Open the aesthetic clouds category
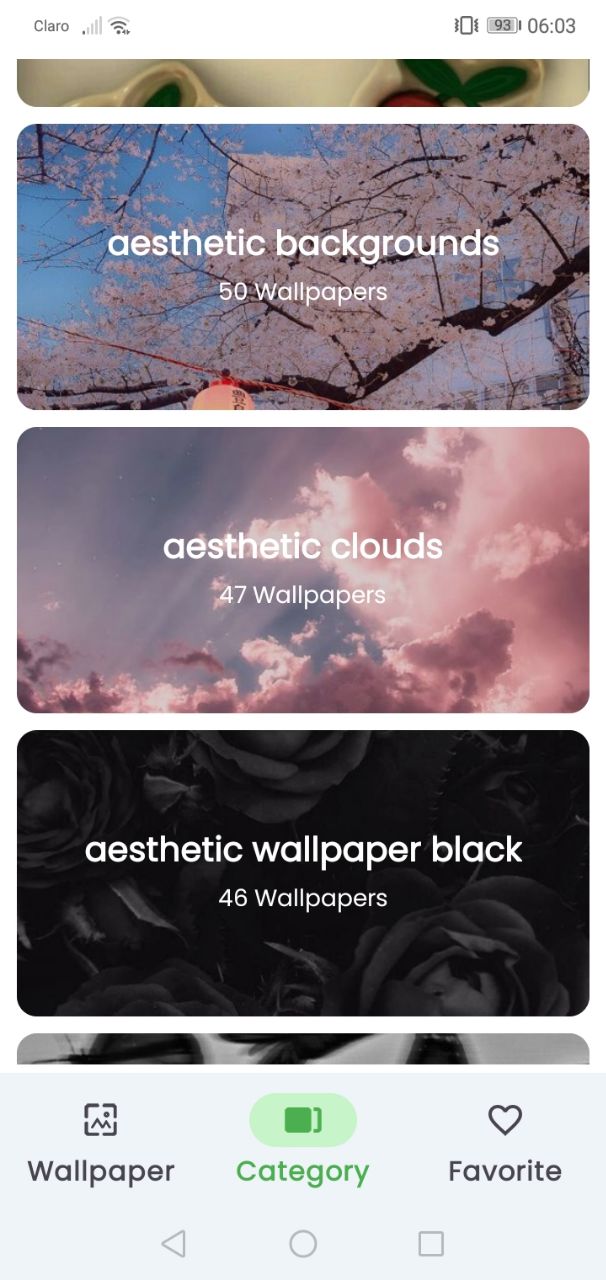The height and width of the screenshot is (1280, 606). tap(303, 570)
